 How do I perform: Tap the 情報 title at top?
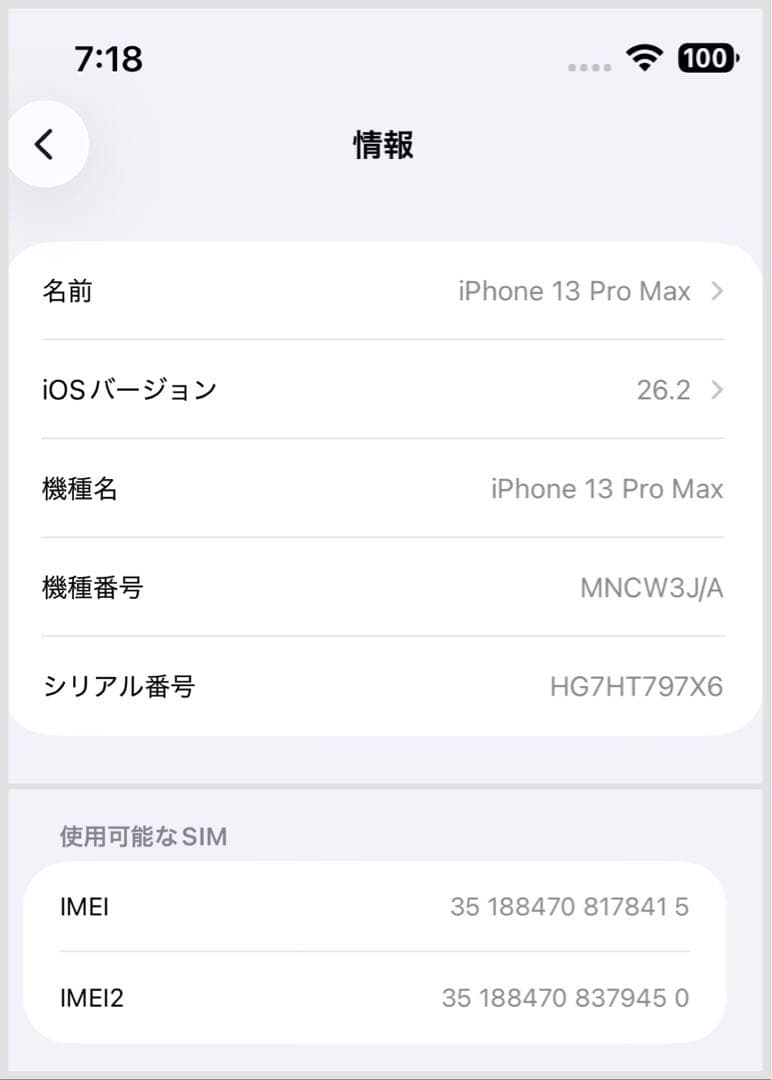(385, 145)
